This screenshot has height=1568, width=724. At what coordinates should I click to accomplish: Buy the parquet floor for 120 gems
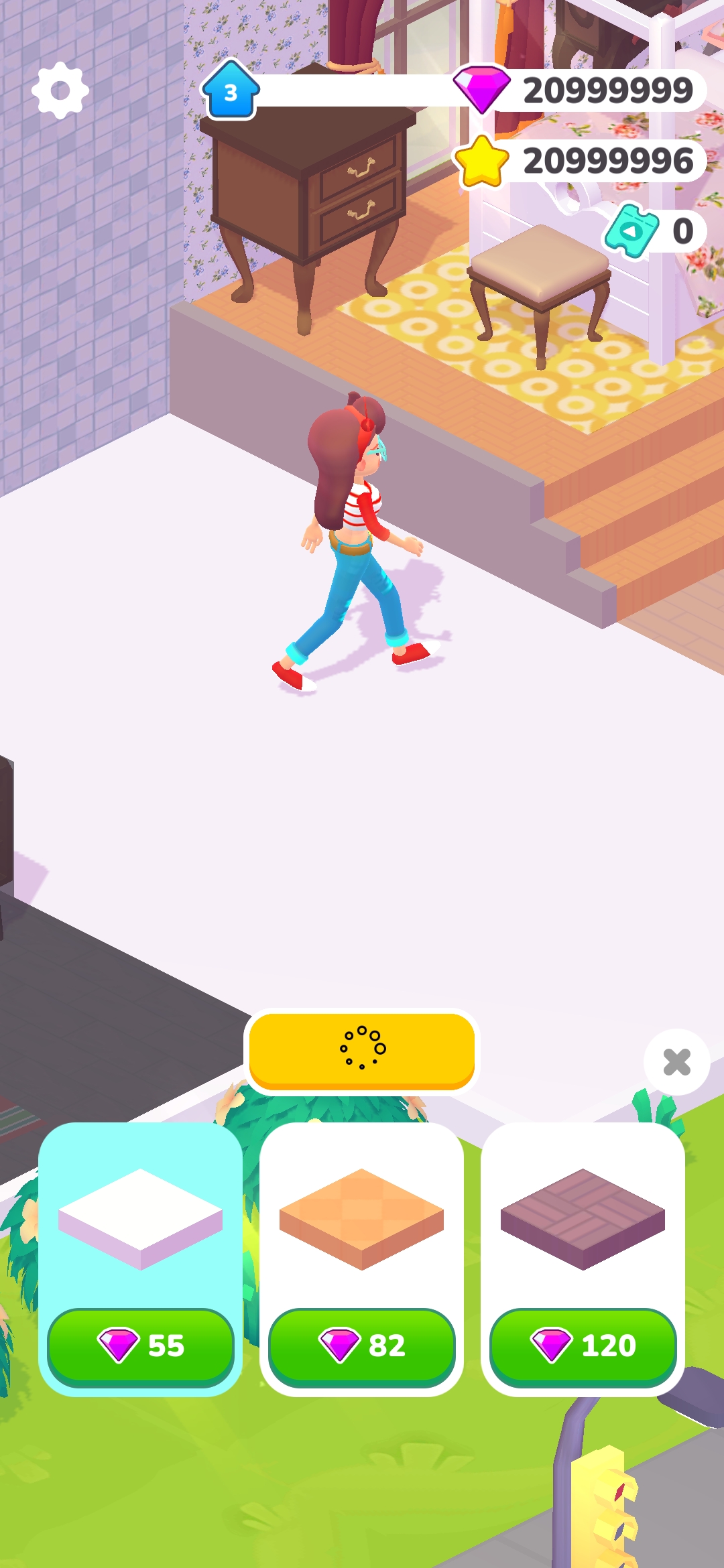click(583, 1346)
